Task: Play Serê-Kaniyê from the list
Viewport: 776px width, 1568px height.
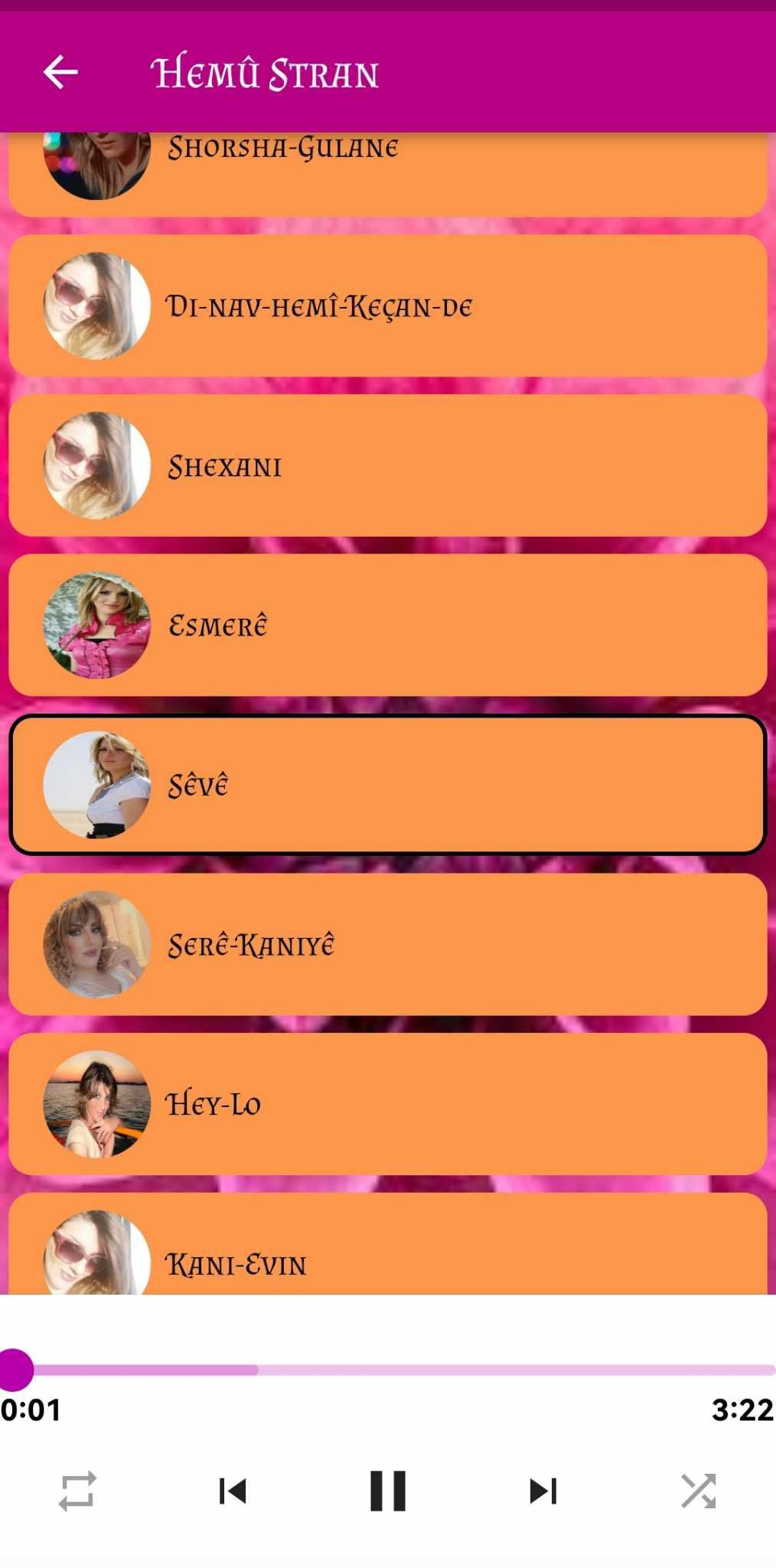Action: (x=388, y=944)
